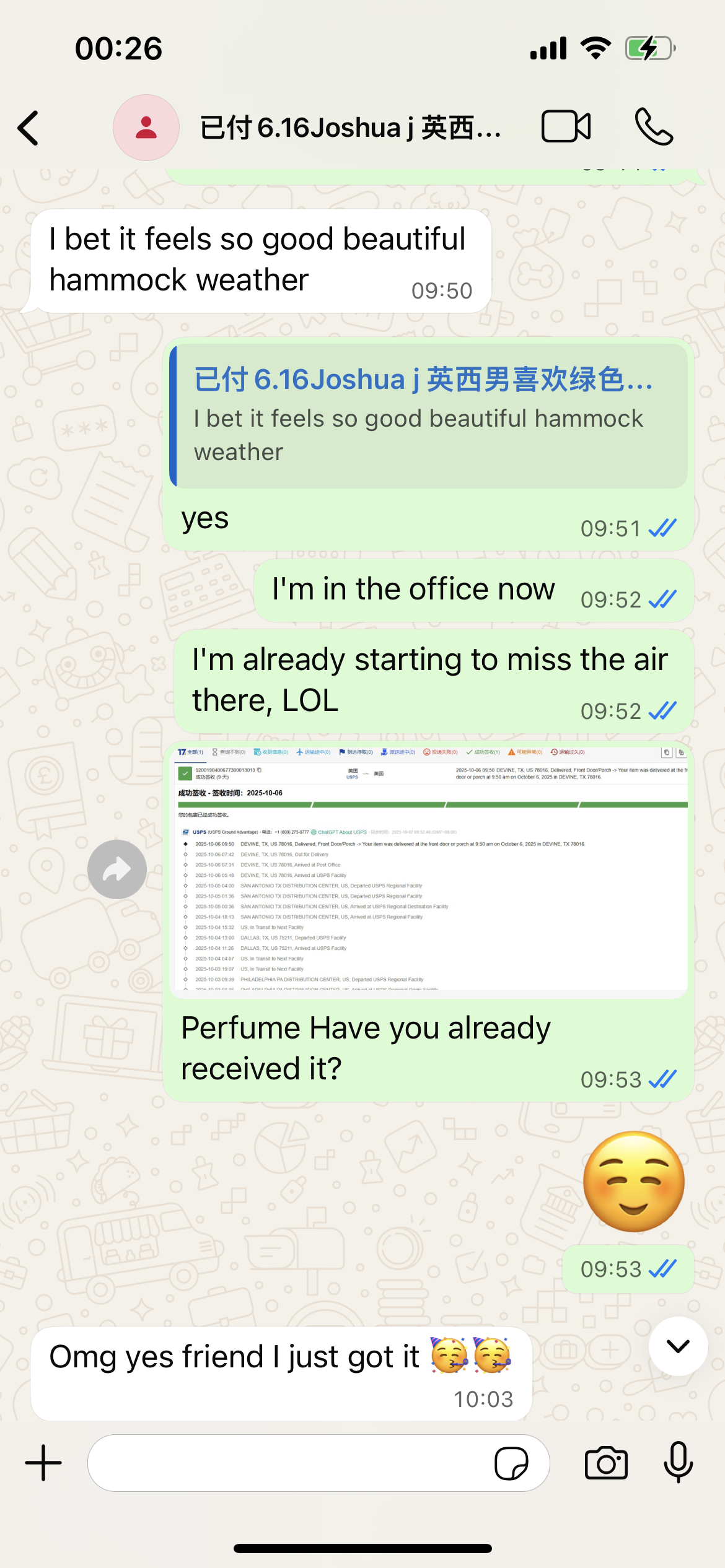Jump to the quoted hammock weather message
725x1568 pixels.
click(429, 416)
